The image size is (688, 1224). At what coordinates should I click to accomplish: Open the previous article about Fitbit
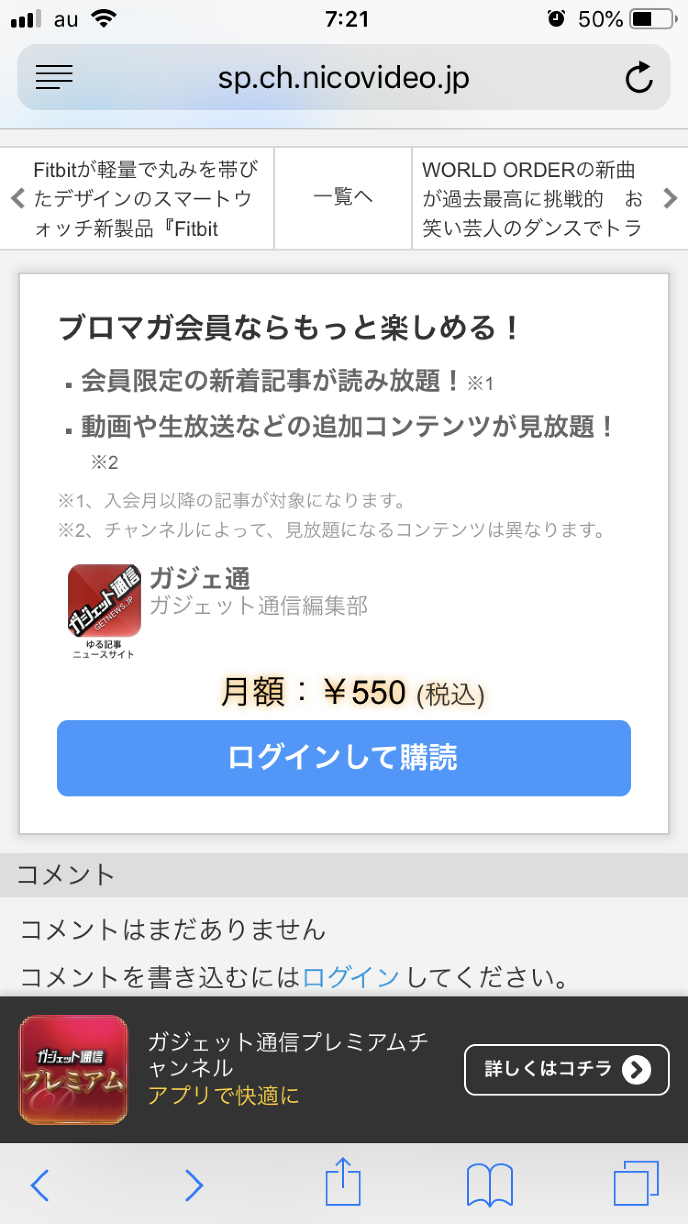[x=137, y=199]
